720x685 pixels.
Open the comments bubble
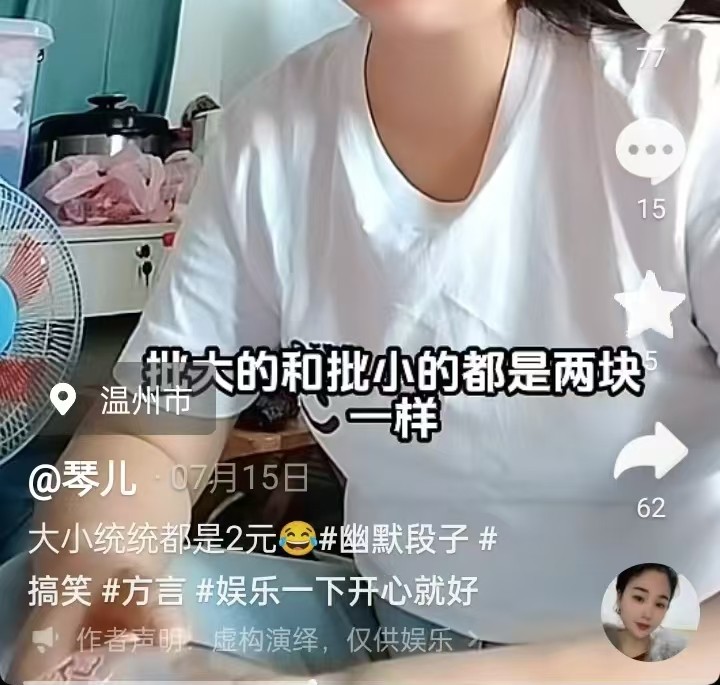[x=650, y=153]
